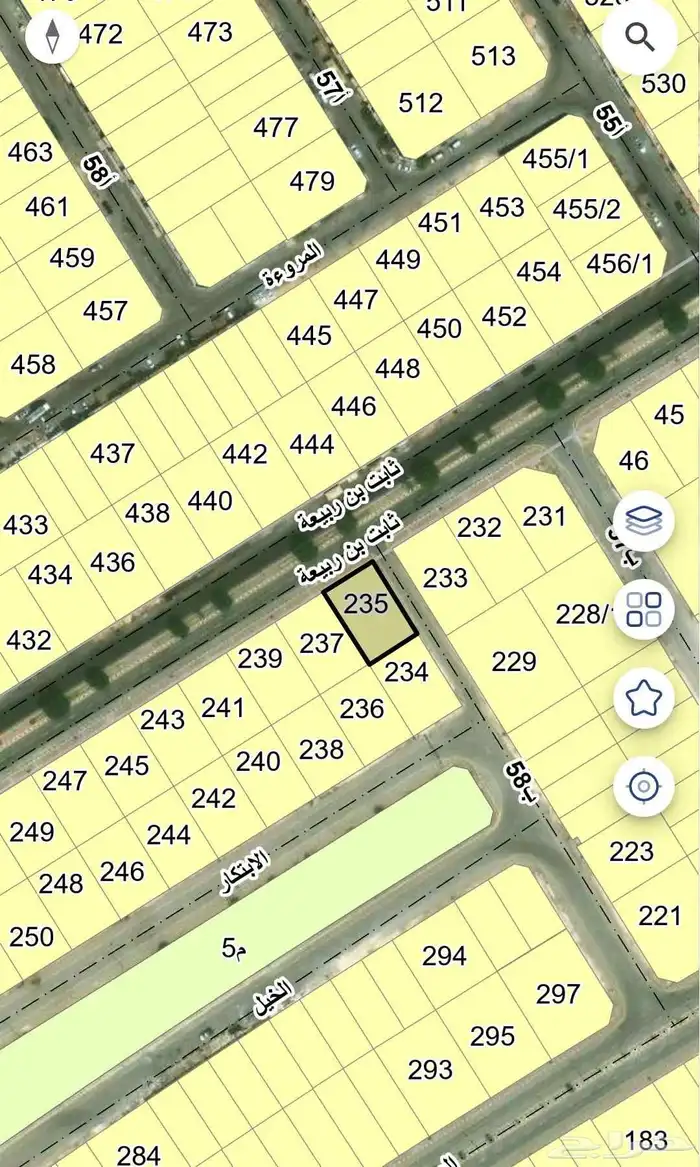Tap the star favorites button
The width and height of the screenshot is (700, 1167).
[644, 697]
